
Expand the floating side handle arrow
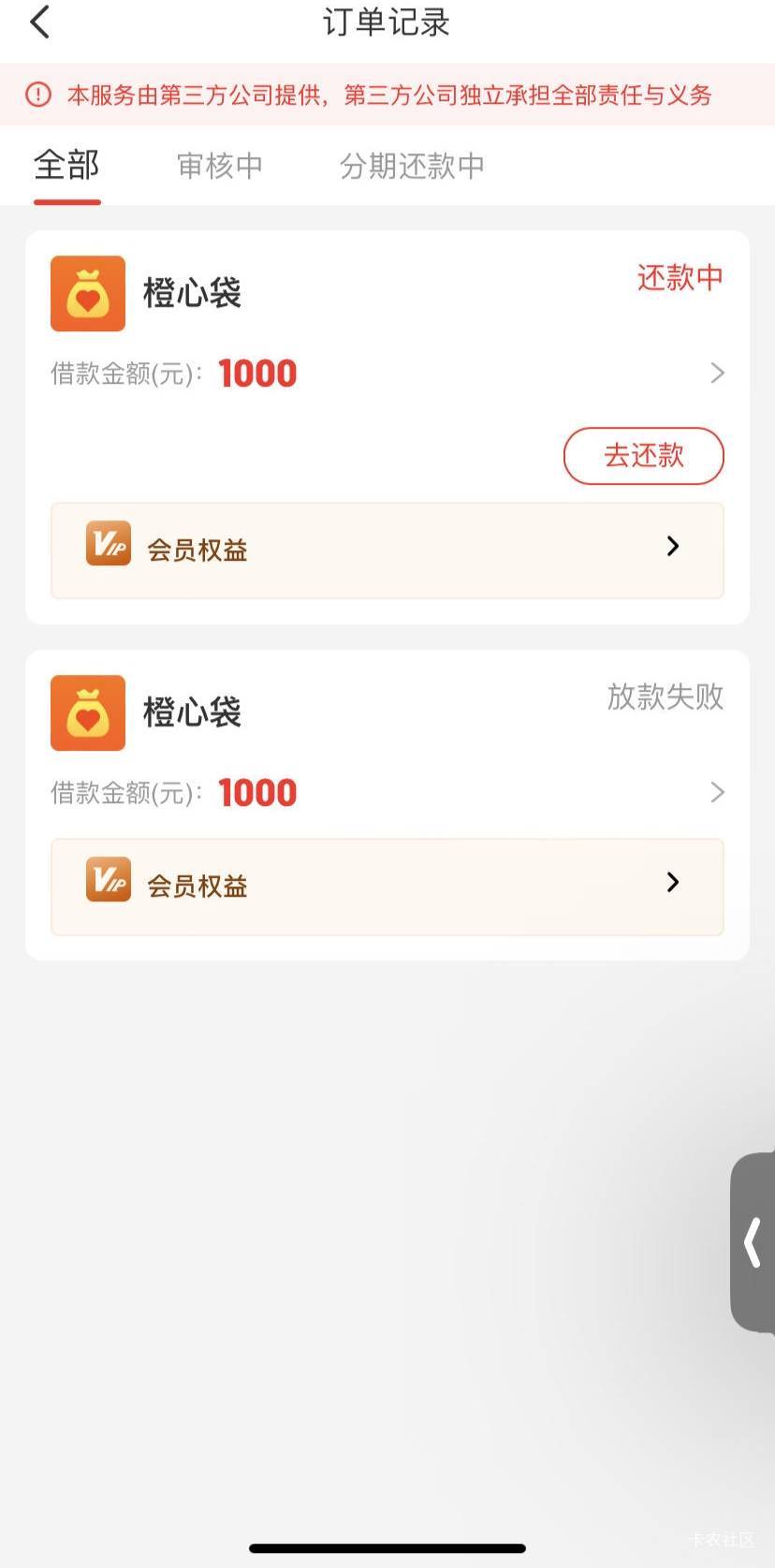pyautogui.click(x=753, y=1241)
